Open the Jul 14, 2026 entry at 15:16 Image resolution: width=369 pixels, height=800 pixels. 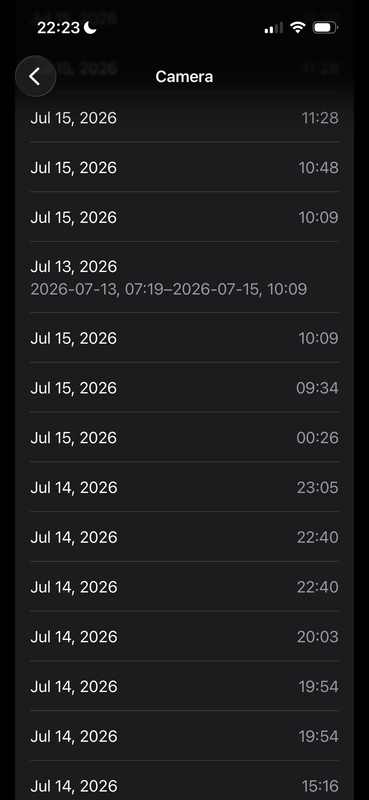[x=184, y=783]
